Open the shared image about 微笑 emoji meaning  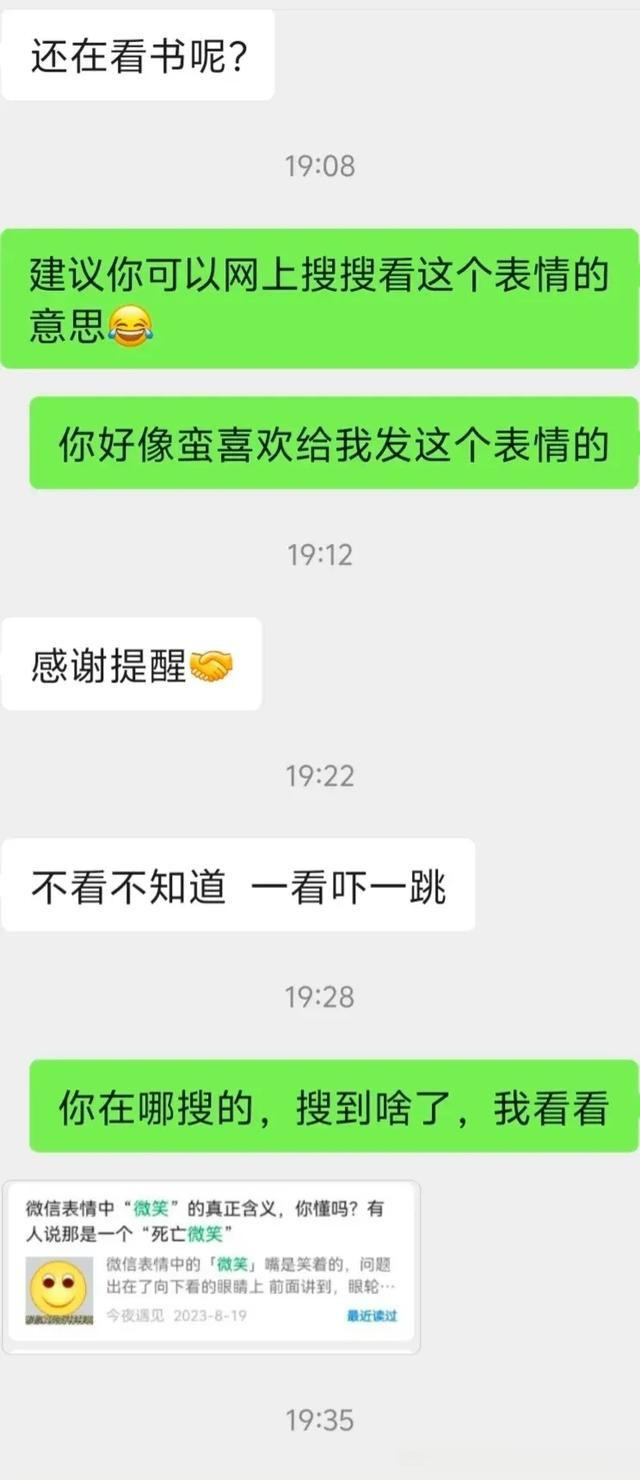tap(210, 1266)
